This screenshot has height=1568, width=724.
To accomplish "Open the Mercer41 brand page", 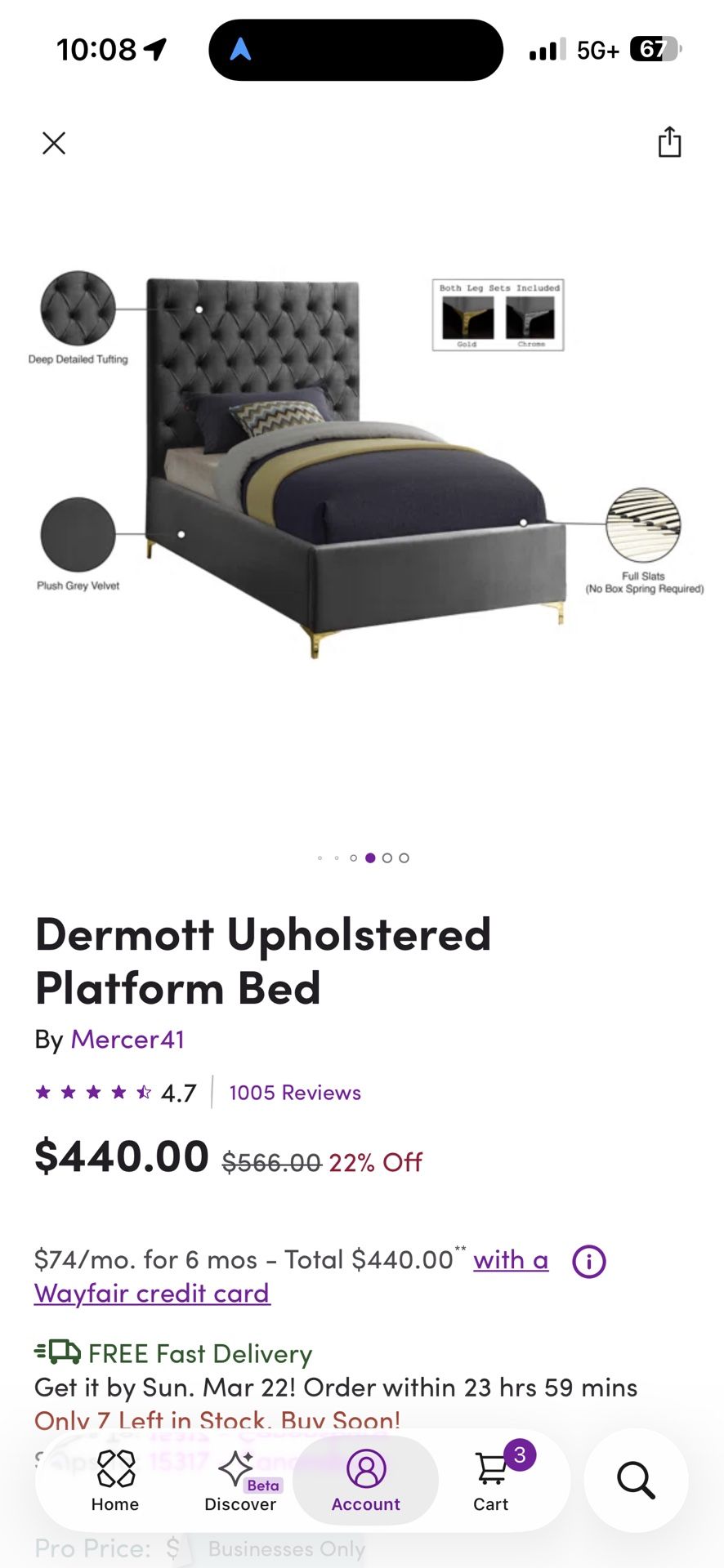I will 127,1040.
